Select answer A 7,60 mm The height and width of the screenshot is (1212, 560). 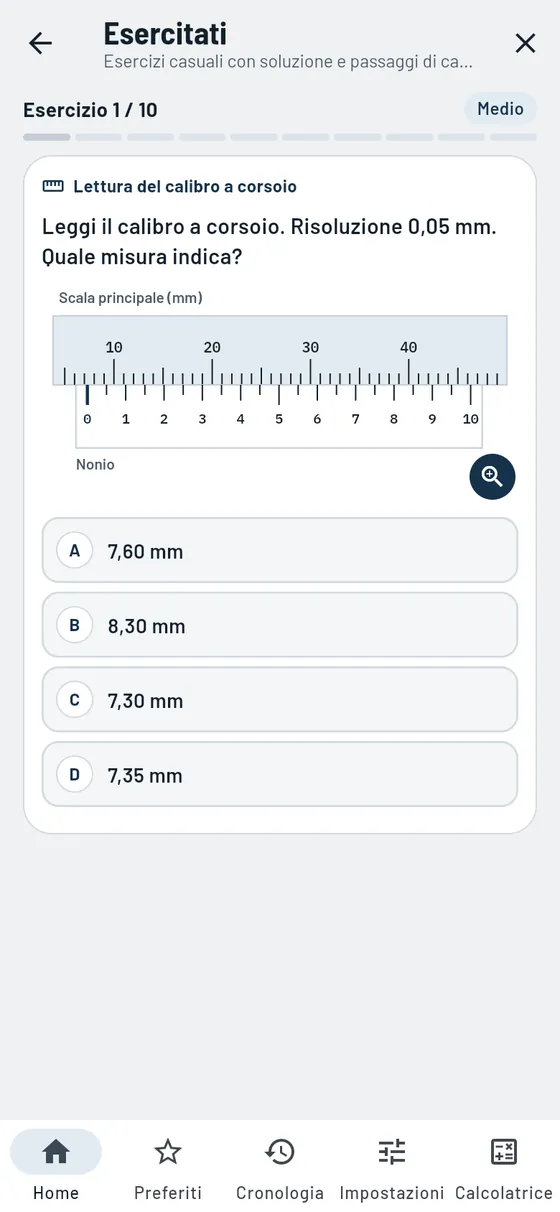[x=280, y=550]
